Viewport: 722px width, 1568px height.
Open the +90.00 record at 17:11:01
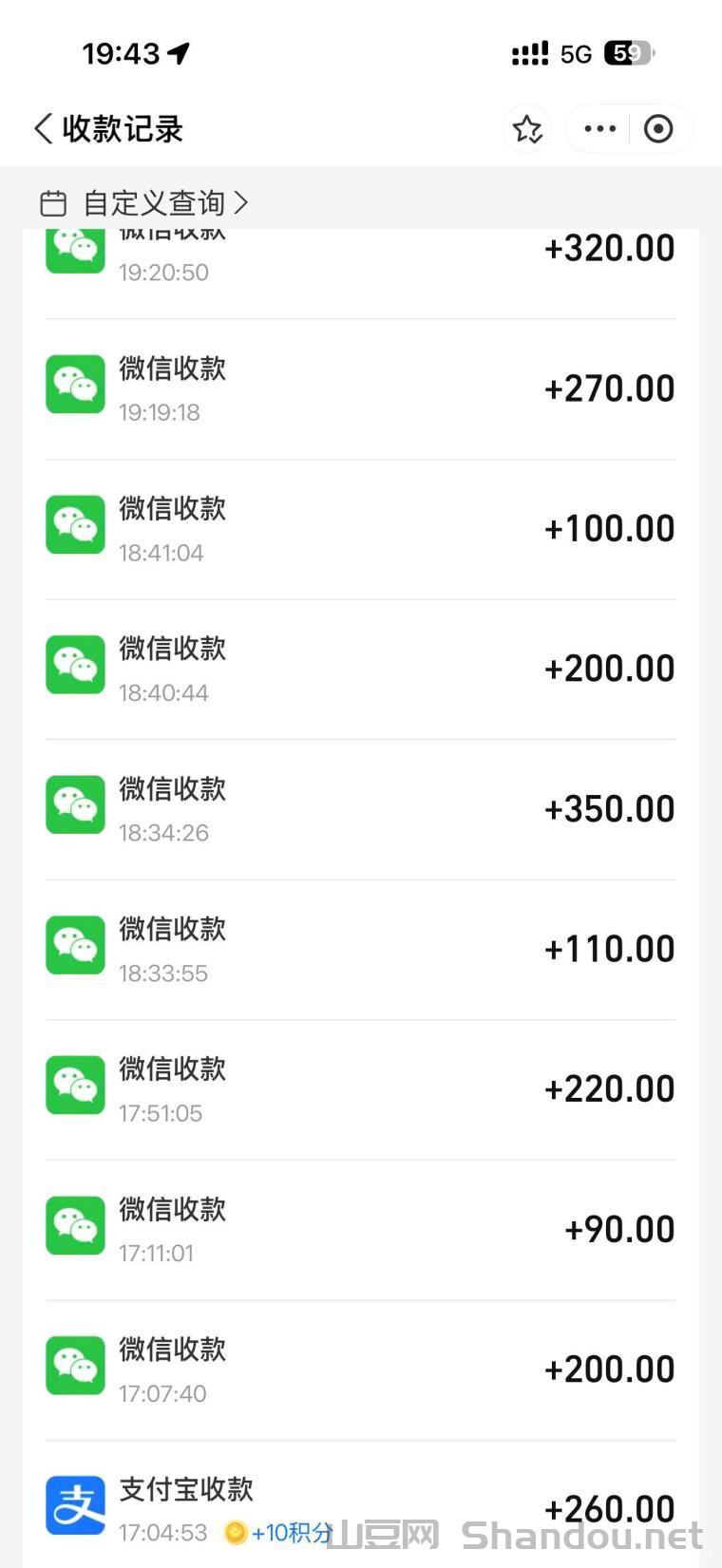[361, 1230]
